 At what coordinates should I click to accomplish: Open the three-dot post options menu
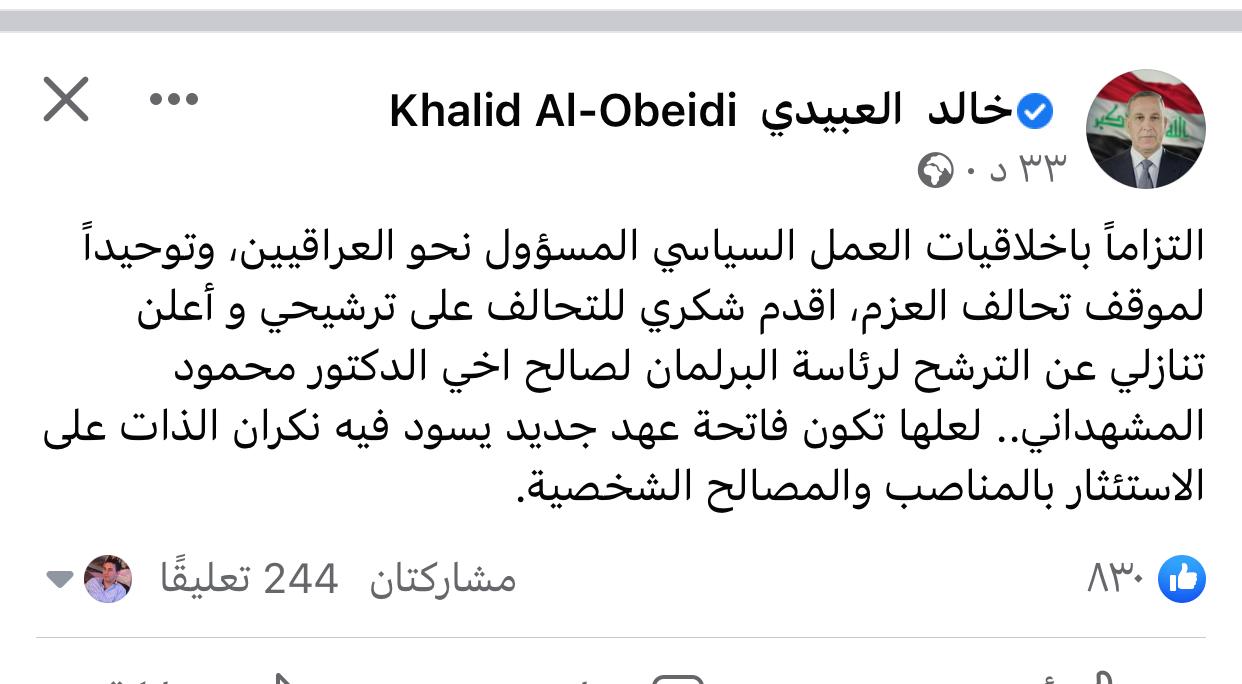tap(174, 99)
